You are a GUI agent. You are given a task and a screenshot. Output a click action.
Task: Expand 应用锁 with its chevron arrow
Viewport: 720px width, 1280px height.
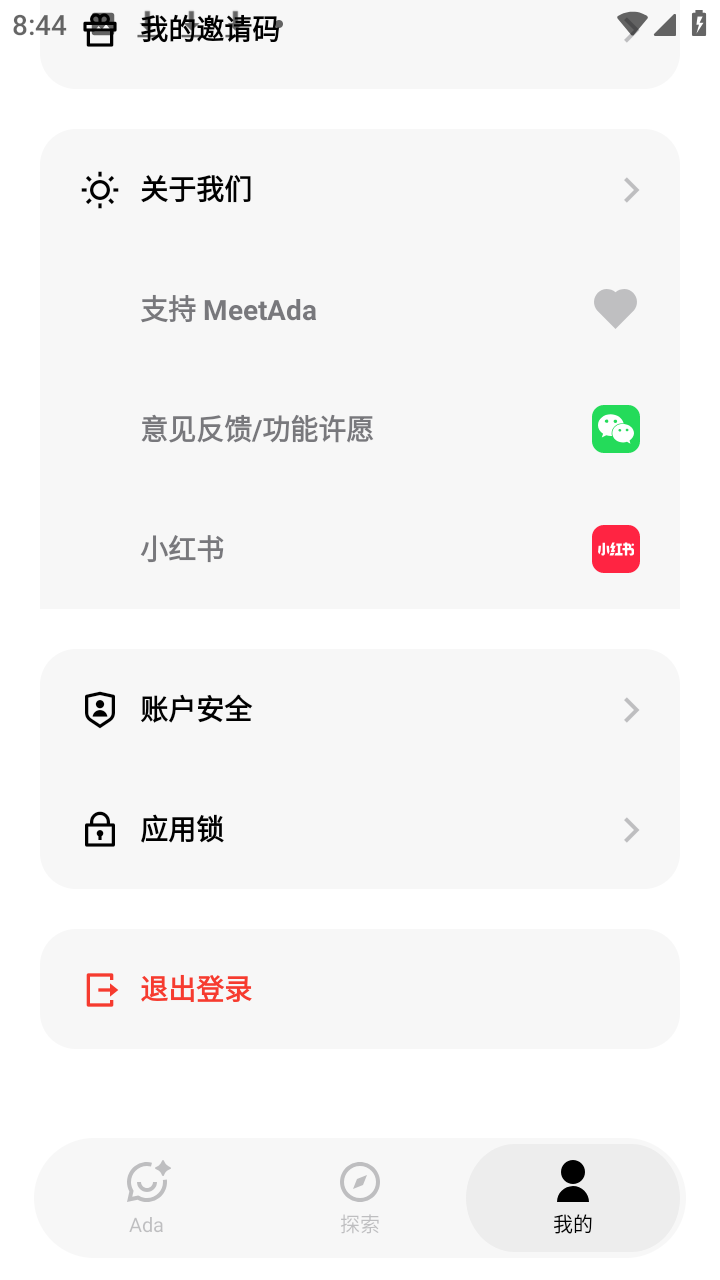tap(631, 829)
